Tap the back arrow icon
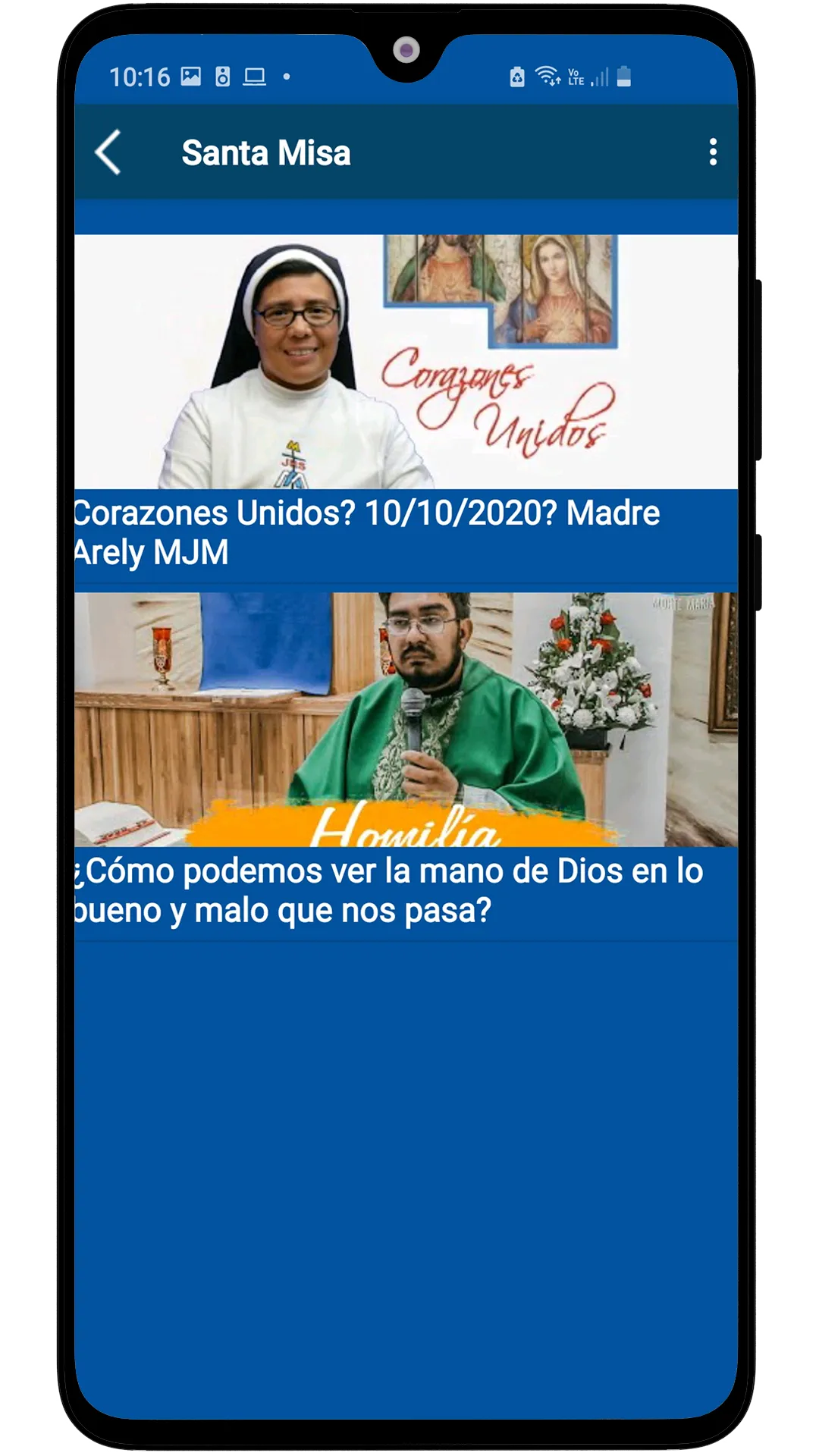Viewport: 819px width, 1456px height. coord(106,152)
